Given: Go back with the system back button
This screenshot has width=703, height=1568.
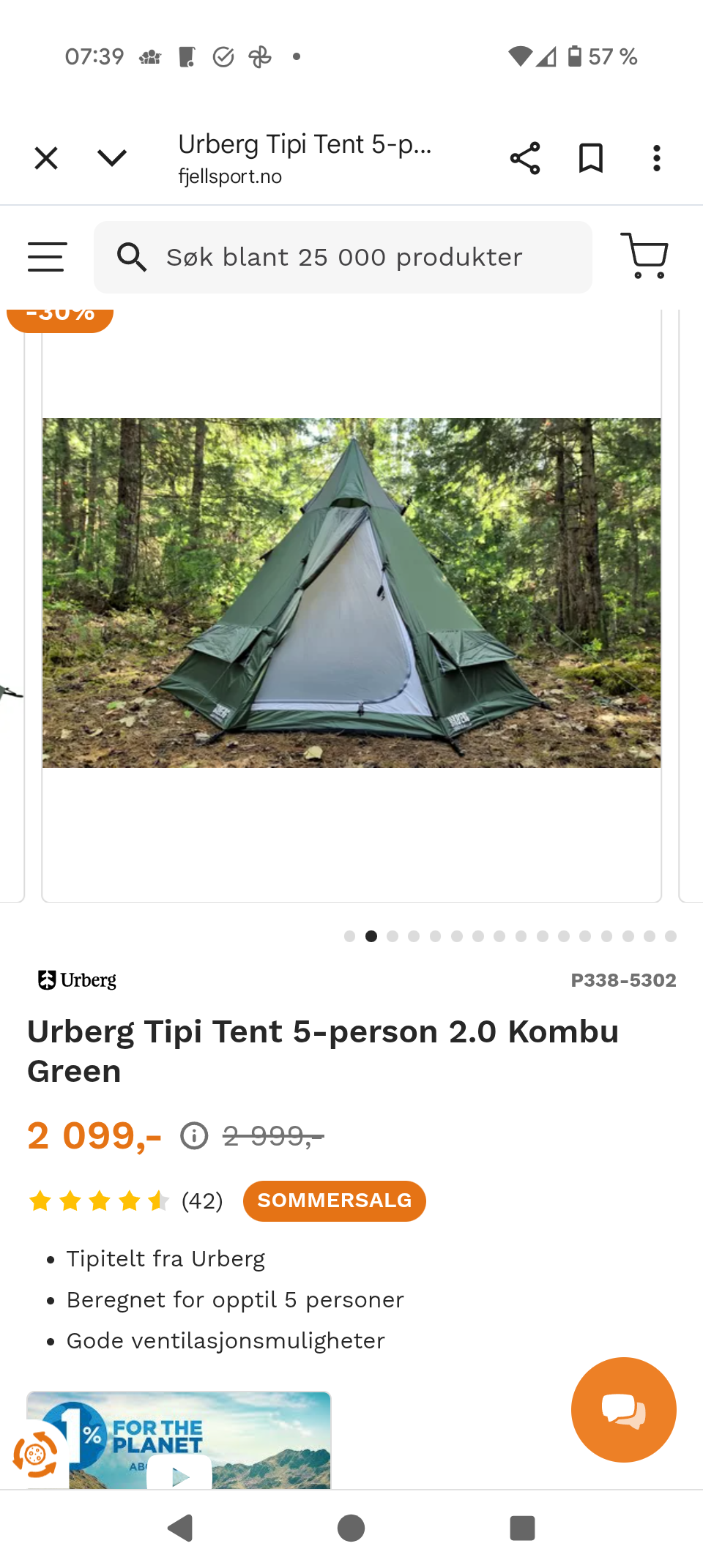Looking at the screenshot, I should pyautogui.click(x=180, y=1528).
